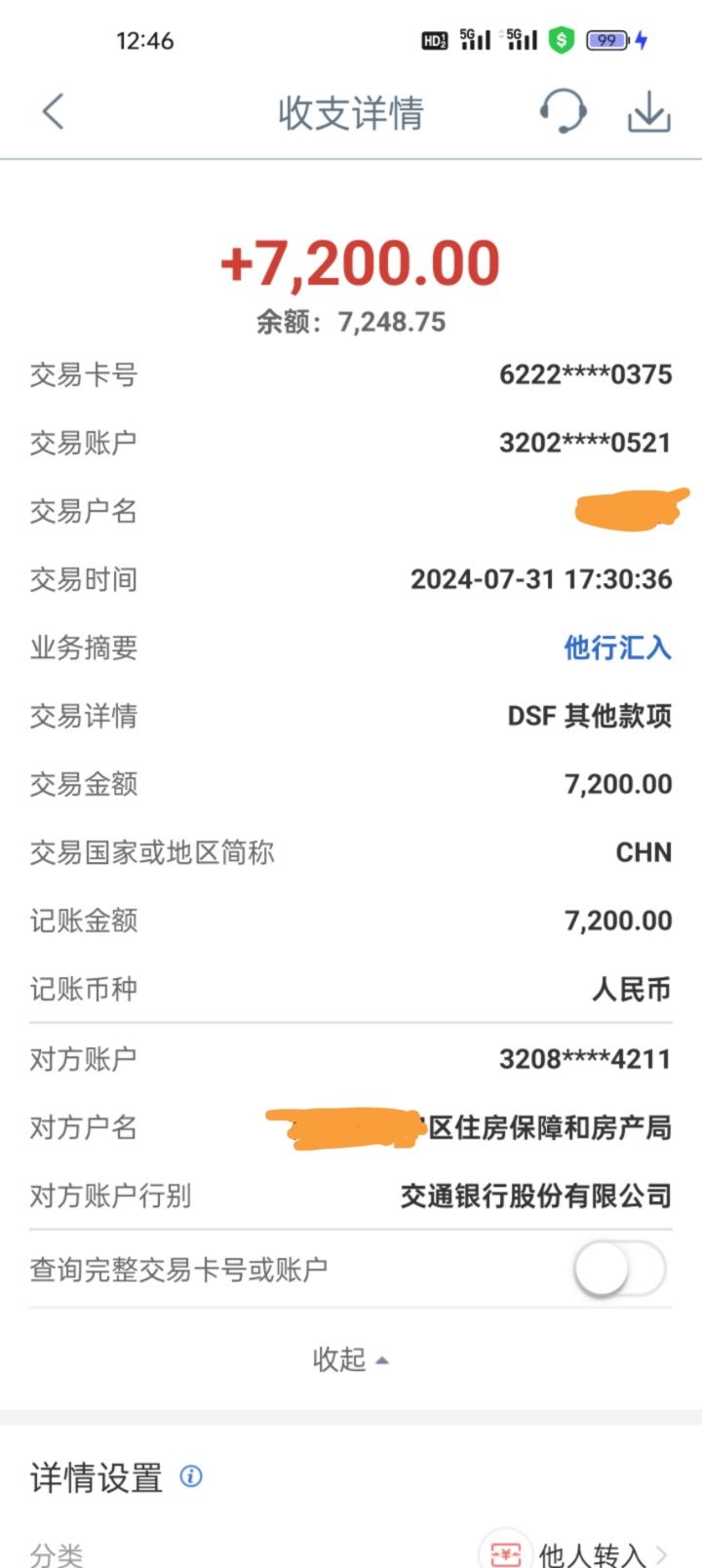
Task: Open the 他行汇入 business summary link
Action: click(617, 647)
